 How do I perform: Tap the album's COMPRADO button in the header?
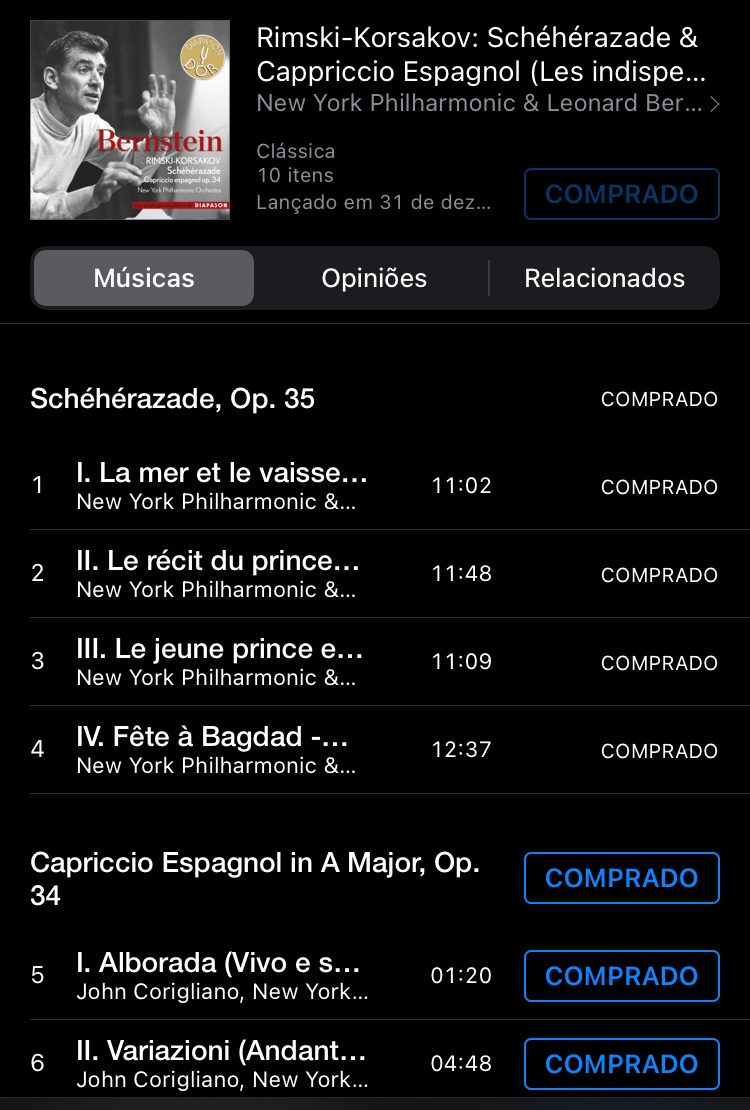[x=621, y=194]
